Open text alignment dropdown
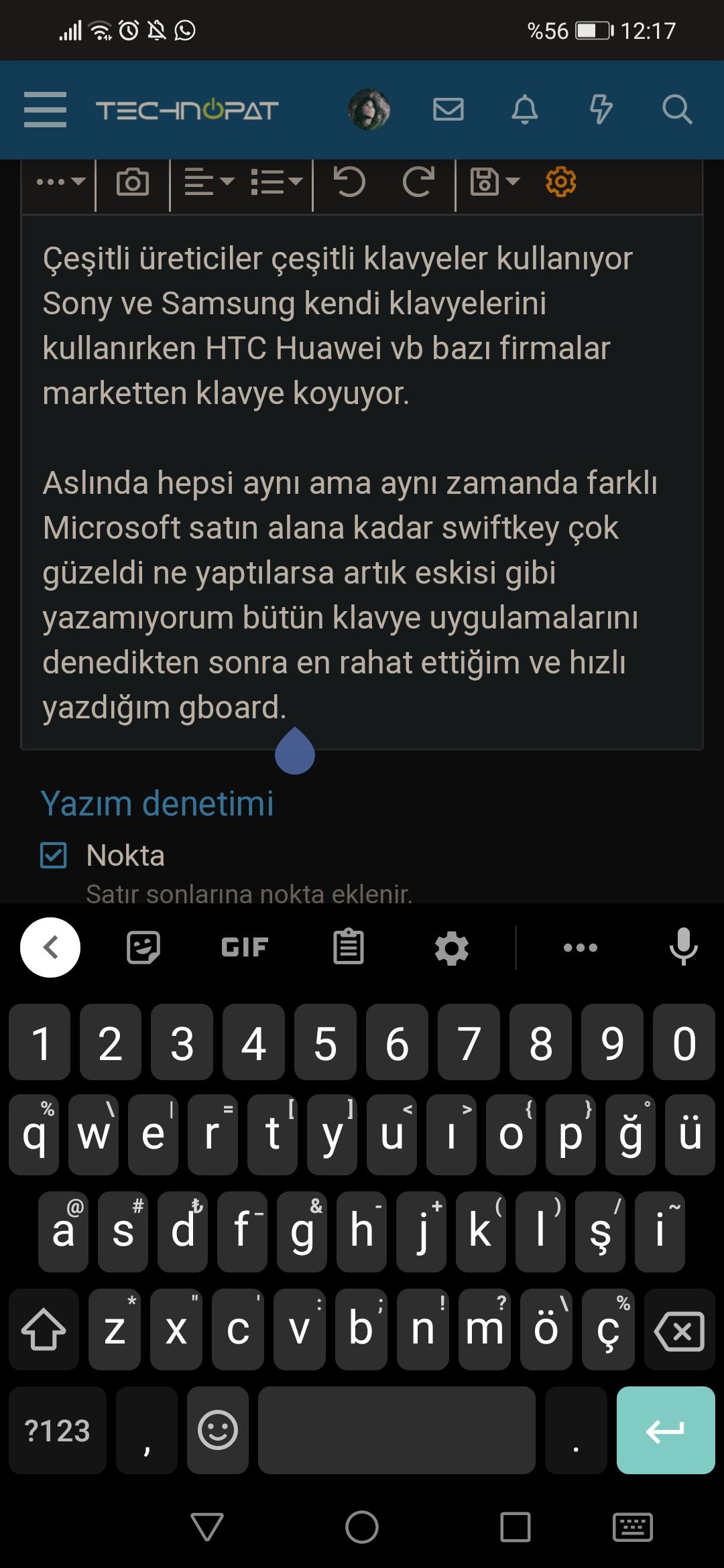Image resolution: width=724 pixels, height=1568 pixels. pyautogui.click(x=208, y=182)
